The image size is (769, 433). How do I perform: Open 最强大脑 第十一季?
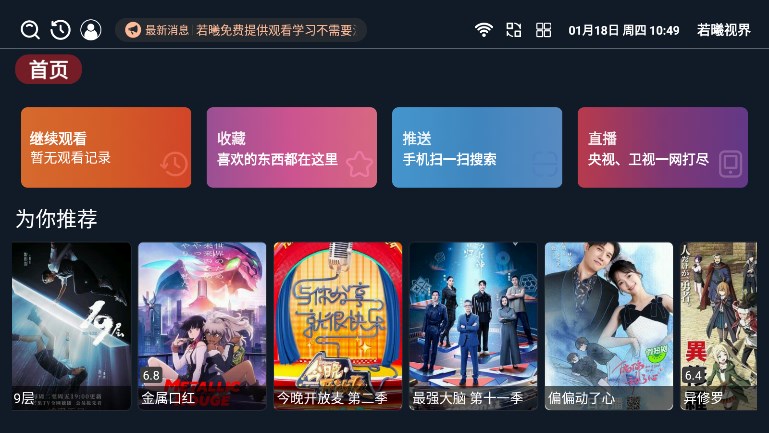pyautogui.click(x=473, y=326)
